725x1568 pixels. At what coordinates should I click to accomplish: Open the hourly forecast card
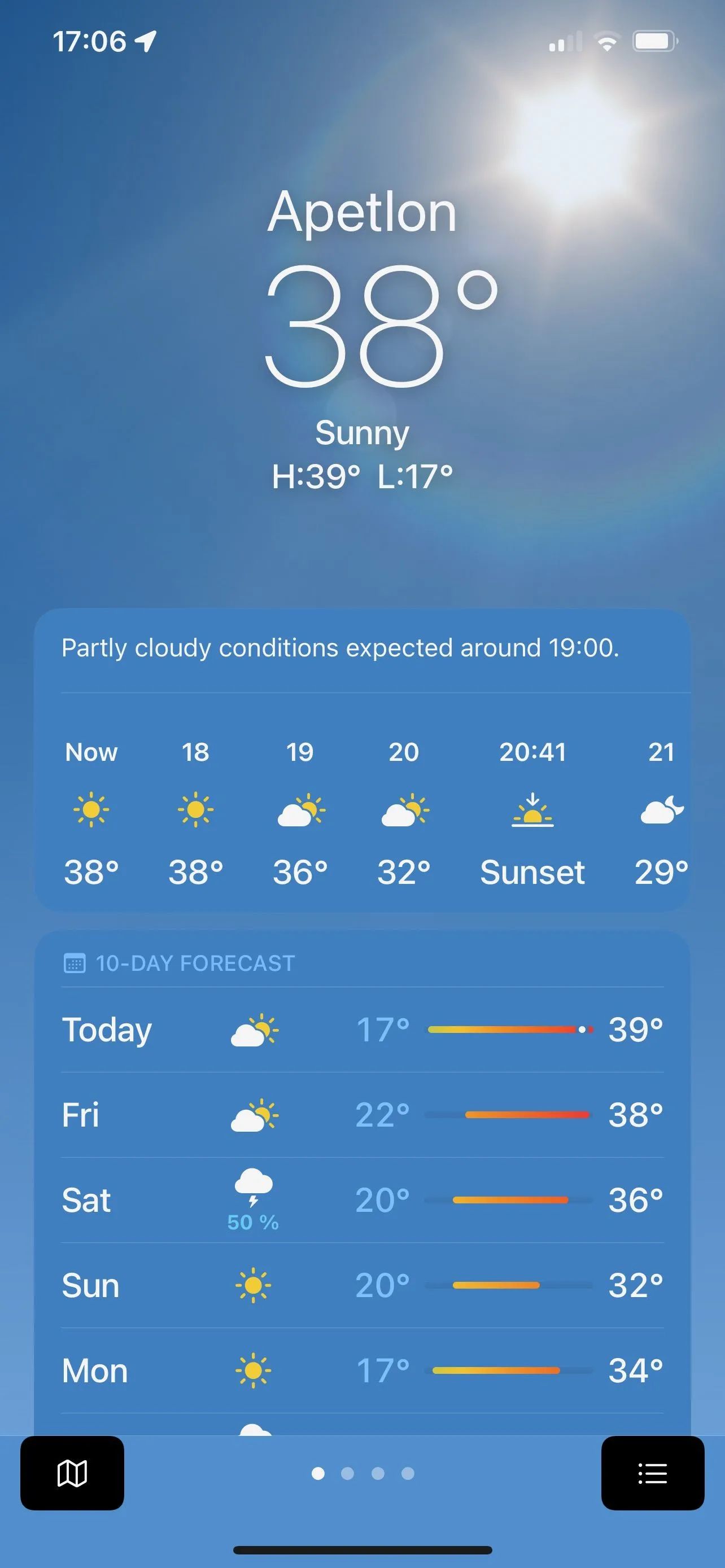[362, 809]
